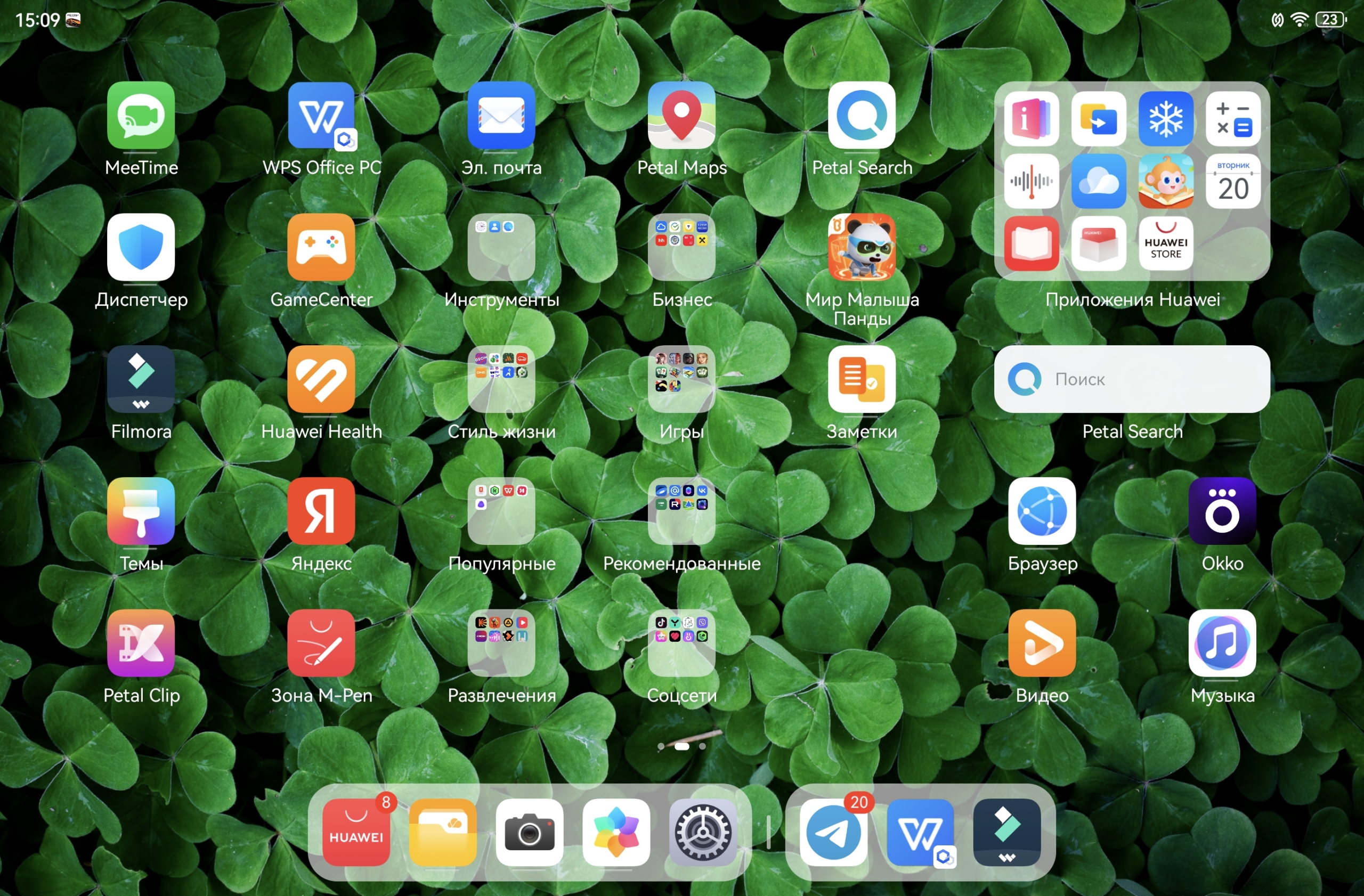
Task: Open the Яндекс app
Action: [321, 510]
